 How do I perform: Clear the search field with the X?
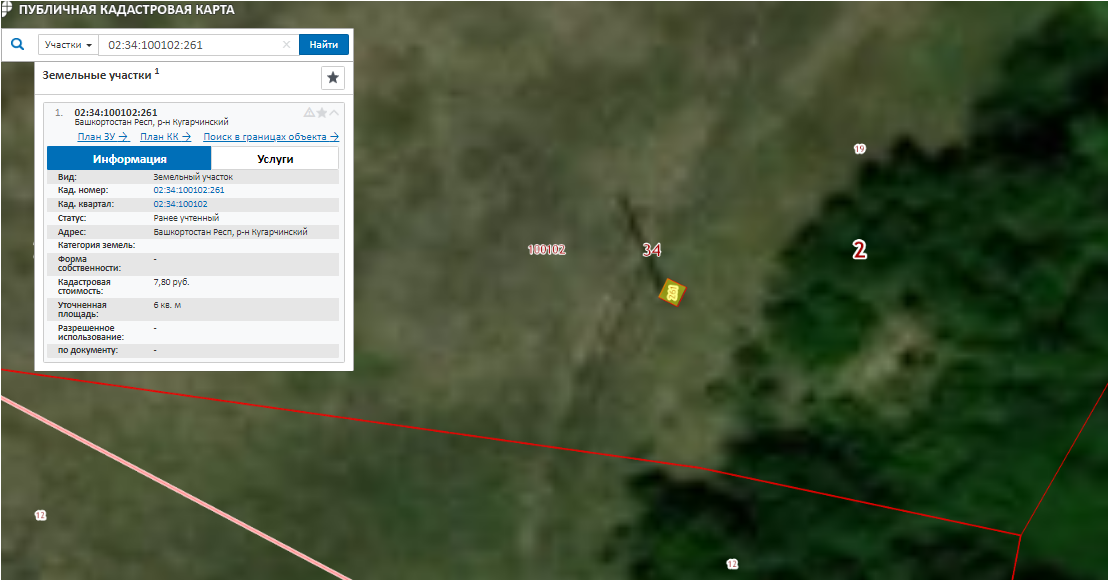286,45
